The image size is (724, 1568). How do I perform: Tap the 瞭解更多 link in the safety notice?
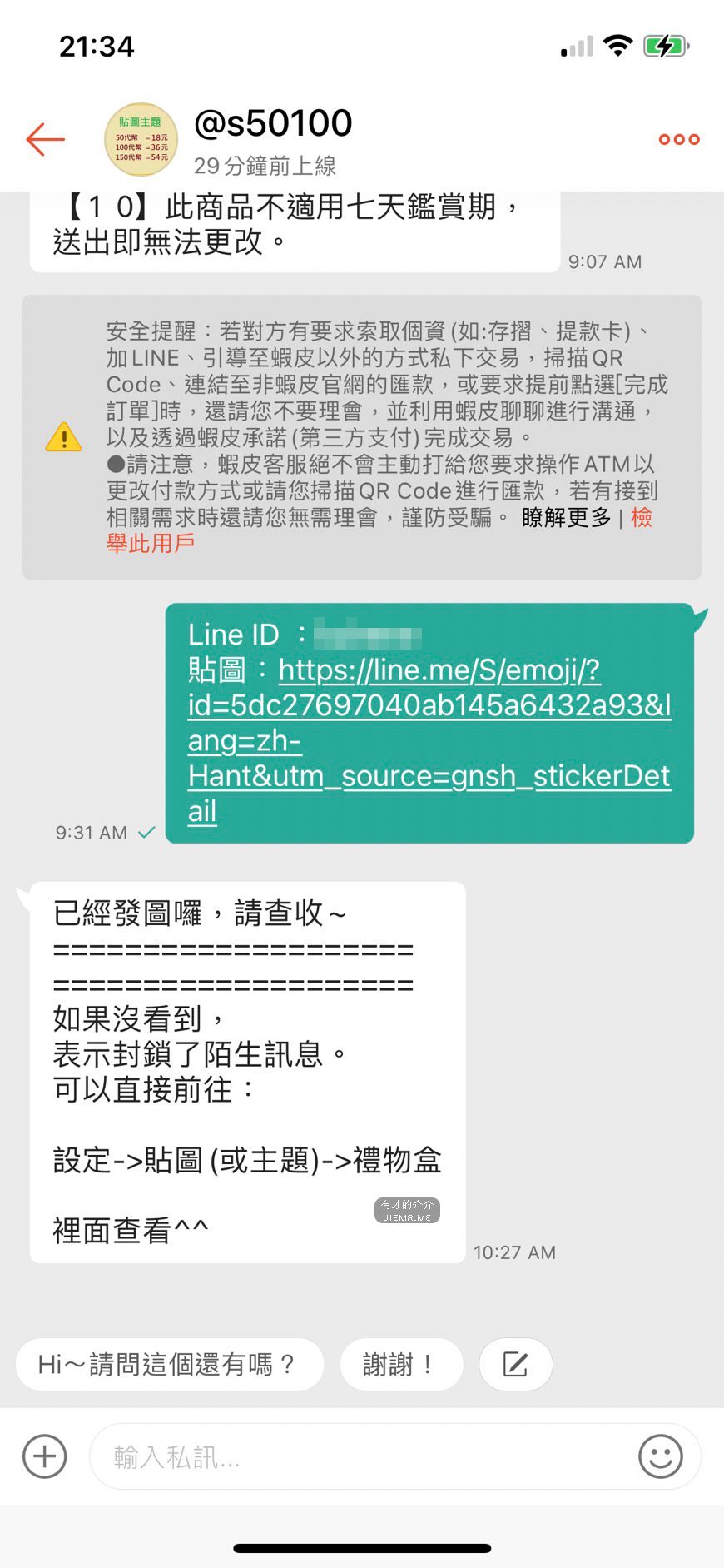566,518
